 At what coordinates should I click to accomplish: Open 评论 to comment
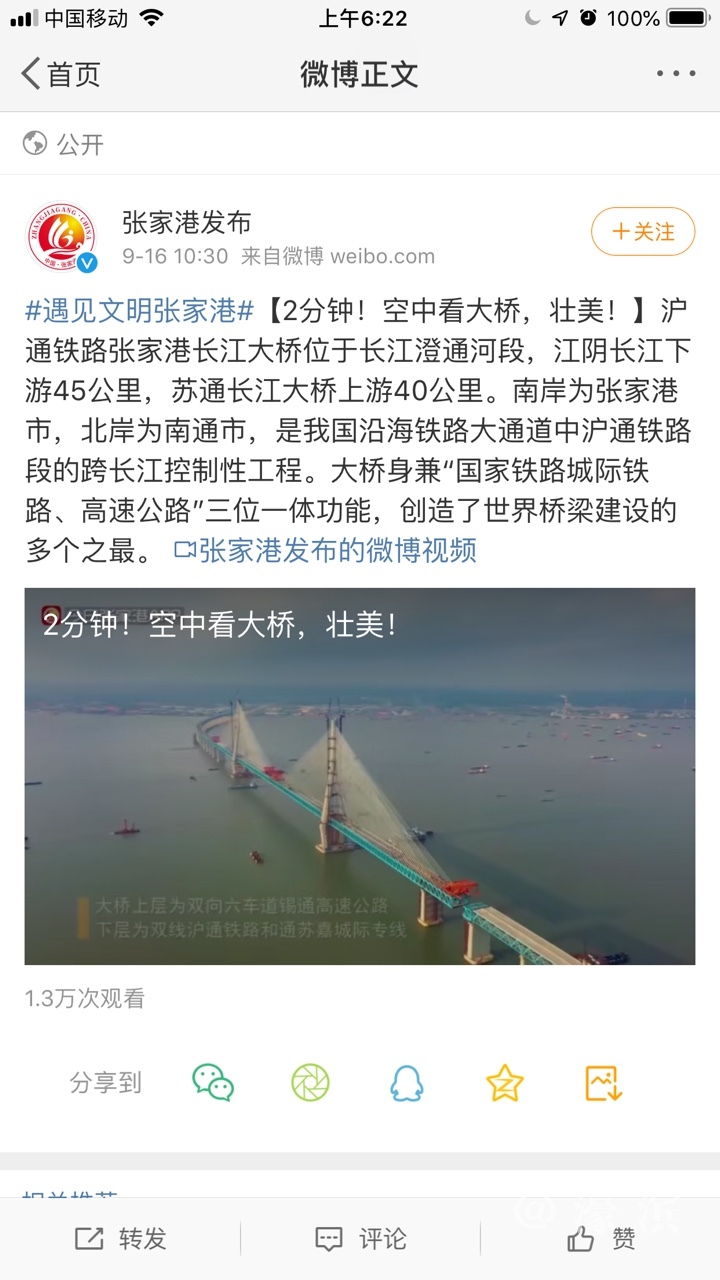360,1239
